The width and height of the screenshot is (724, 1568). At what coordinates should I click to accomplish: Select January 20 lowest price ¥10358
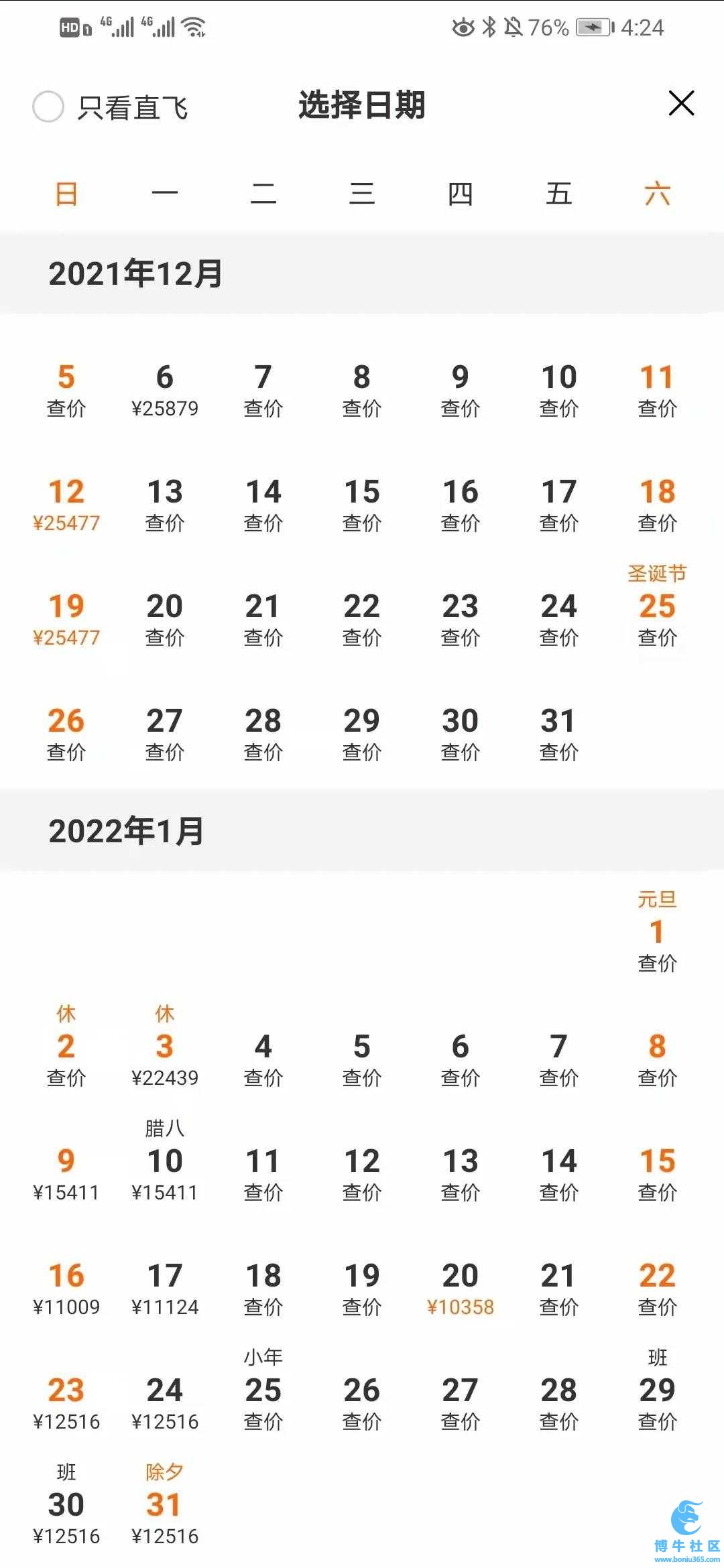(x=461, y=1289)
